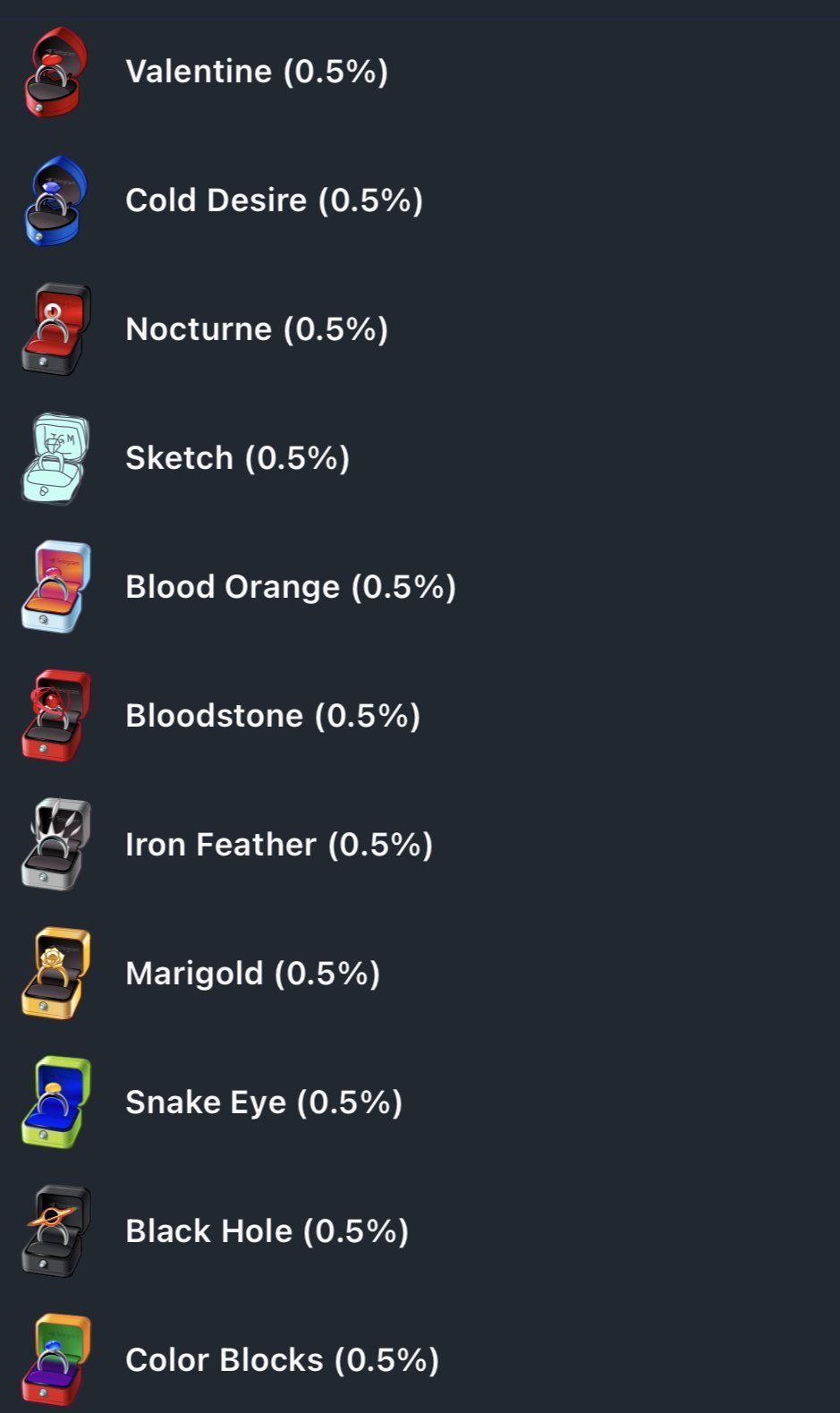The image size is (840, 1413).
Task: Tap the Bloodstone model row
Action: pyautogui.click(x=272, y=716)
